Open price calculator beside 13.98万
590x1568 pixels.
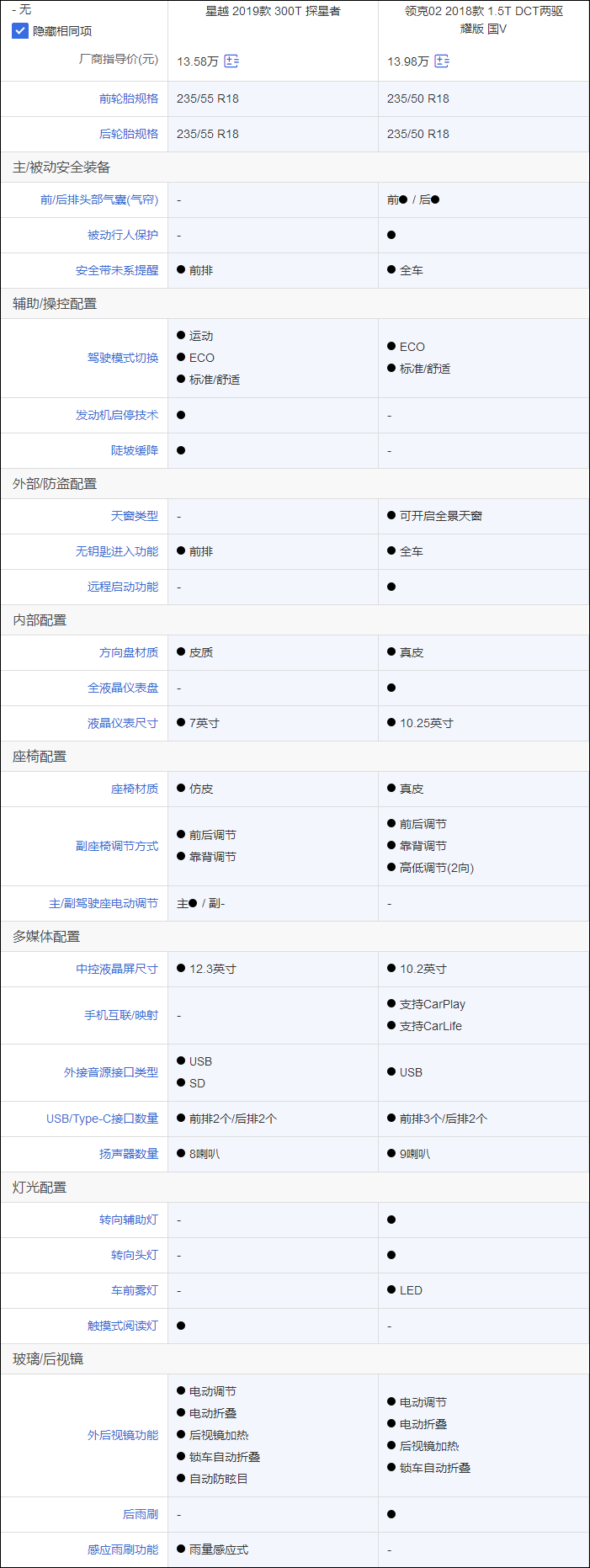pyautogui.click(x=442, y=61)
